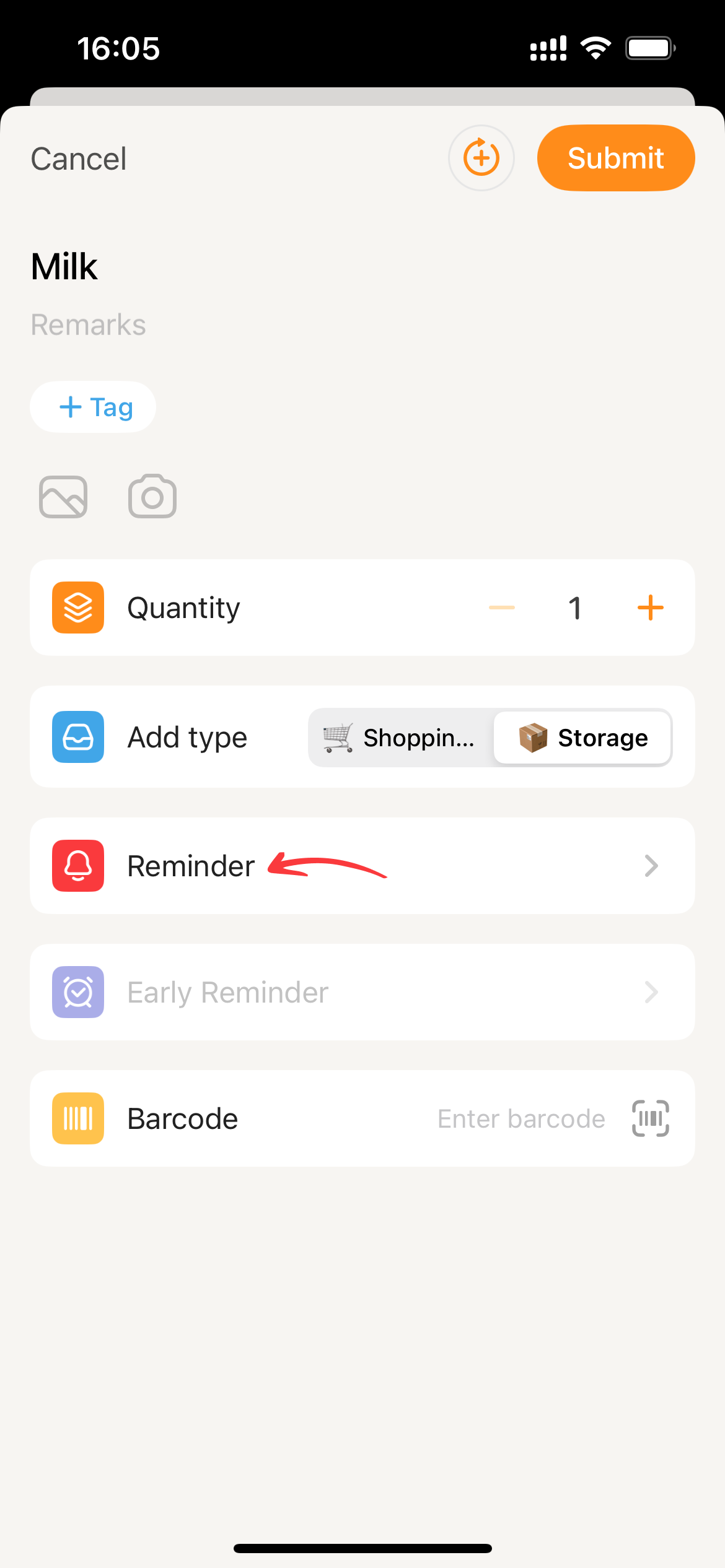Screen dimensions: 725x1568
Task: Scan a barcode with the scanner icon
Action: click(x=651, y=1118)
